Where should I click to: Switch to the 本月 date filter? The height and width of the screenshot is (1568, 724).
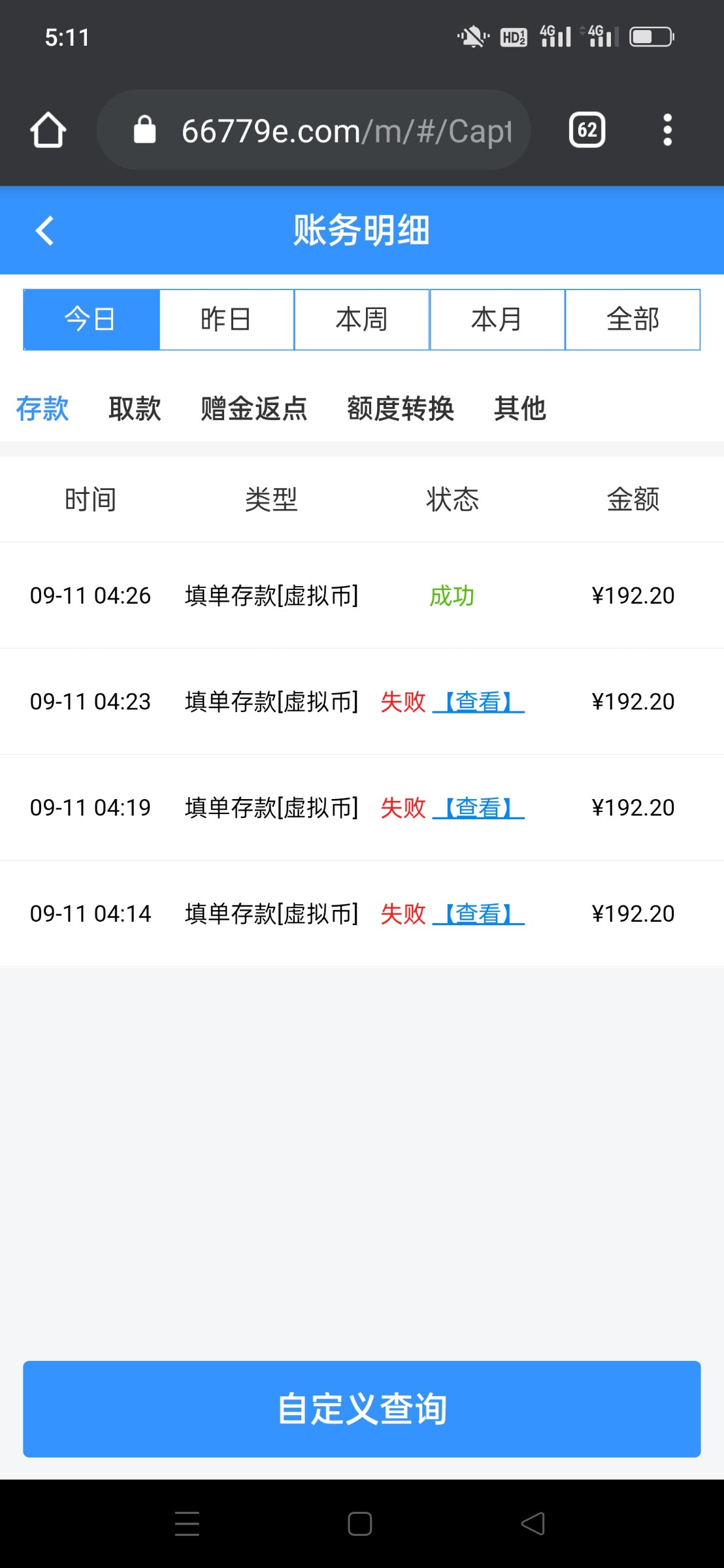(497, 319)
